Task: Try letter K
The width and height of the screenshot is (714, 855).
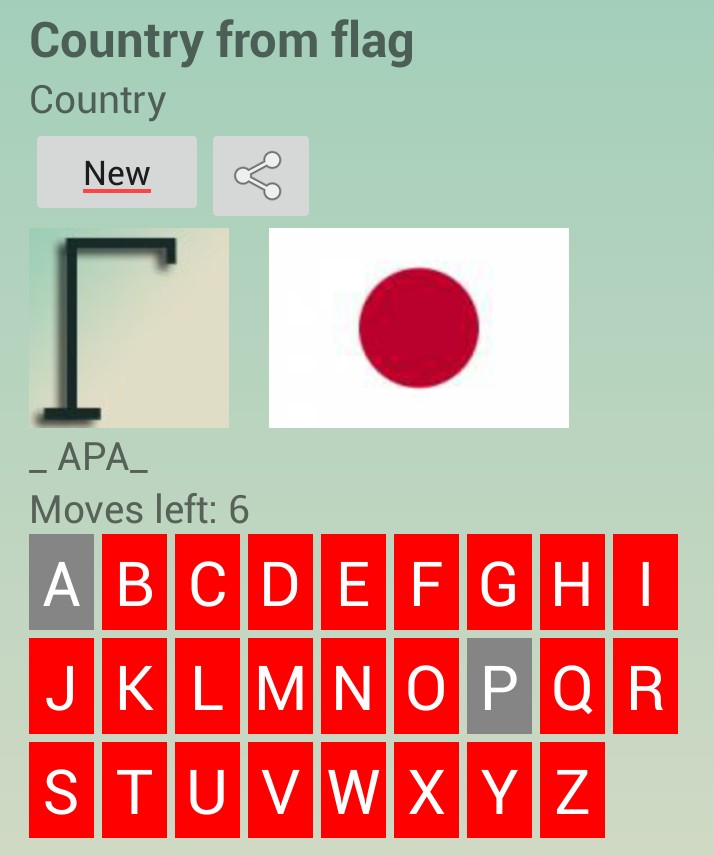Action: click(x=134, y=686)
